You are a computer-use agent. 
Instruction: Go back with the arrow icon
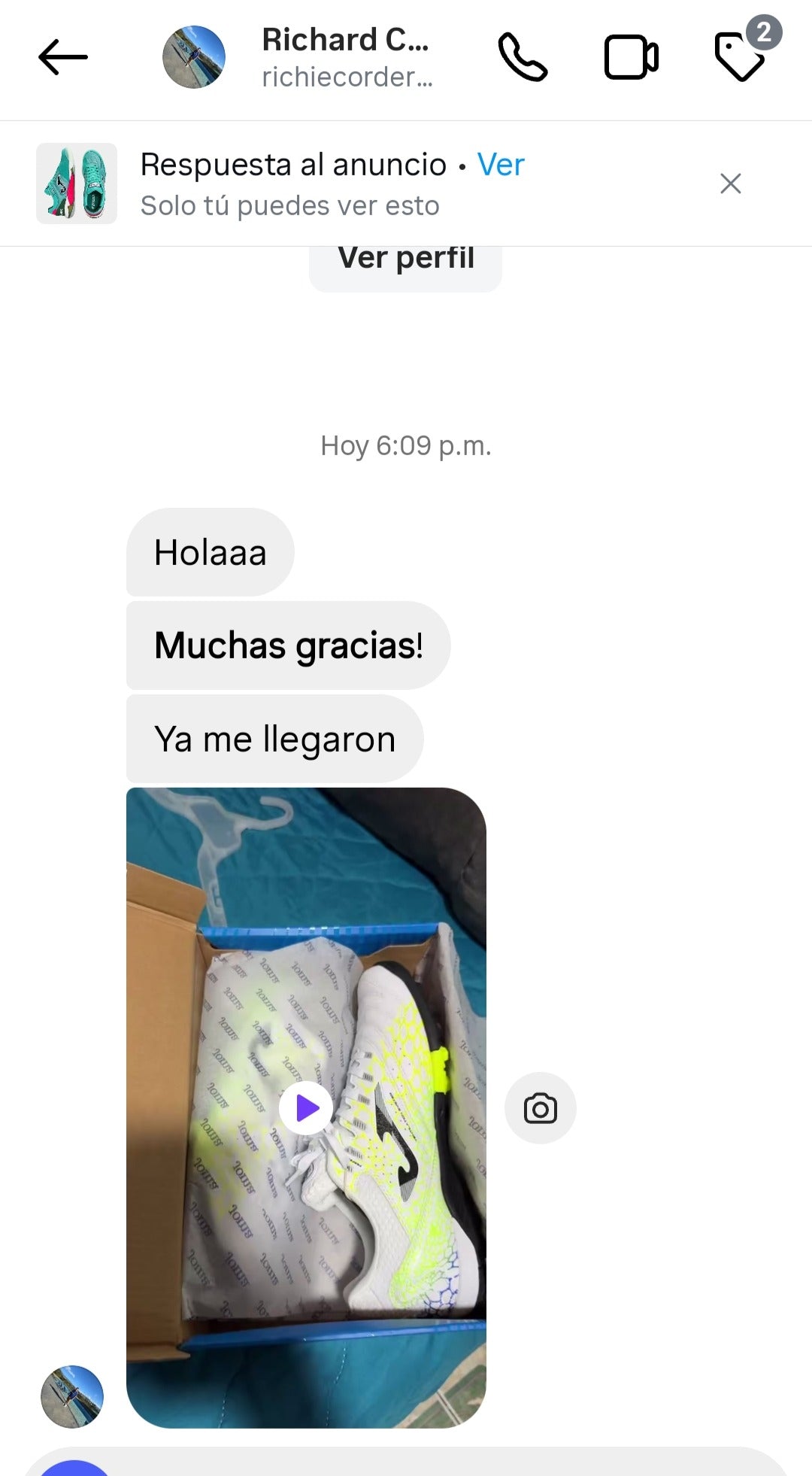click(x=63, y=57)
